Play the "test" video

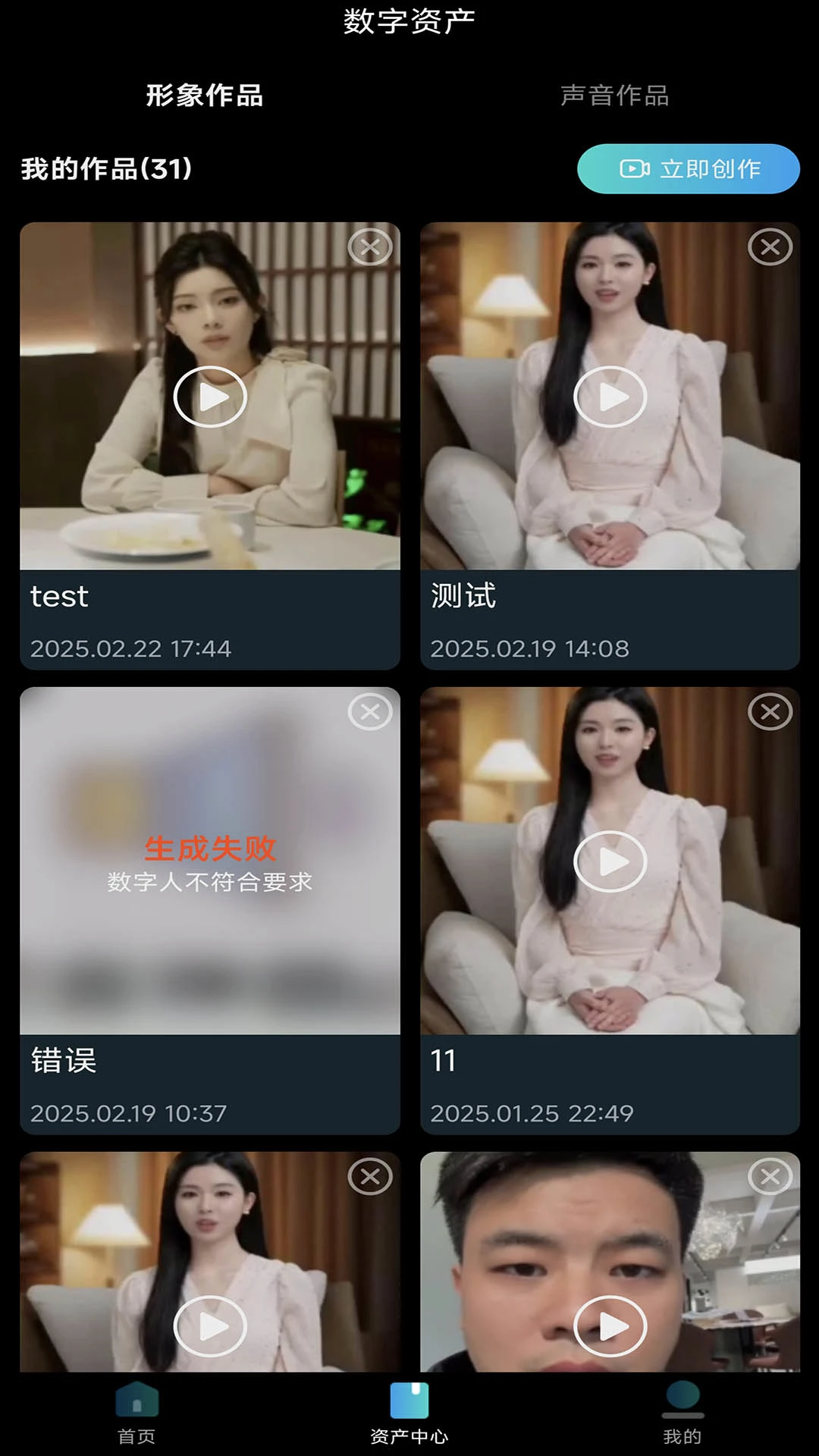(210, 396)
